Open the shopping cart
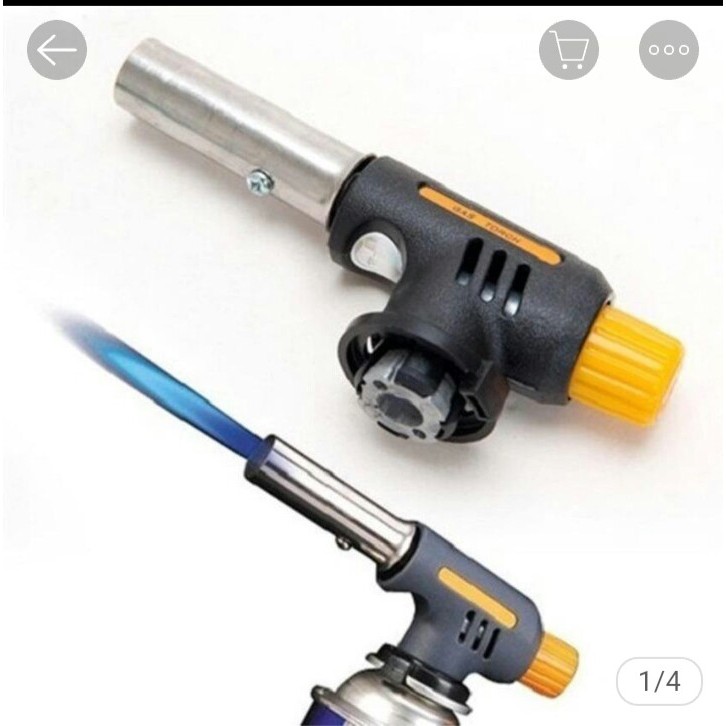This screenshot has width=726, height=726. click(x=569, y=49)
